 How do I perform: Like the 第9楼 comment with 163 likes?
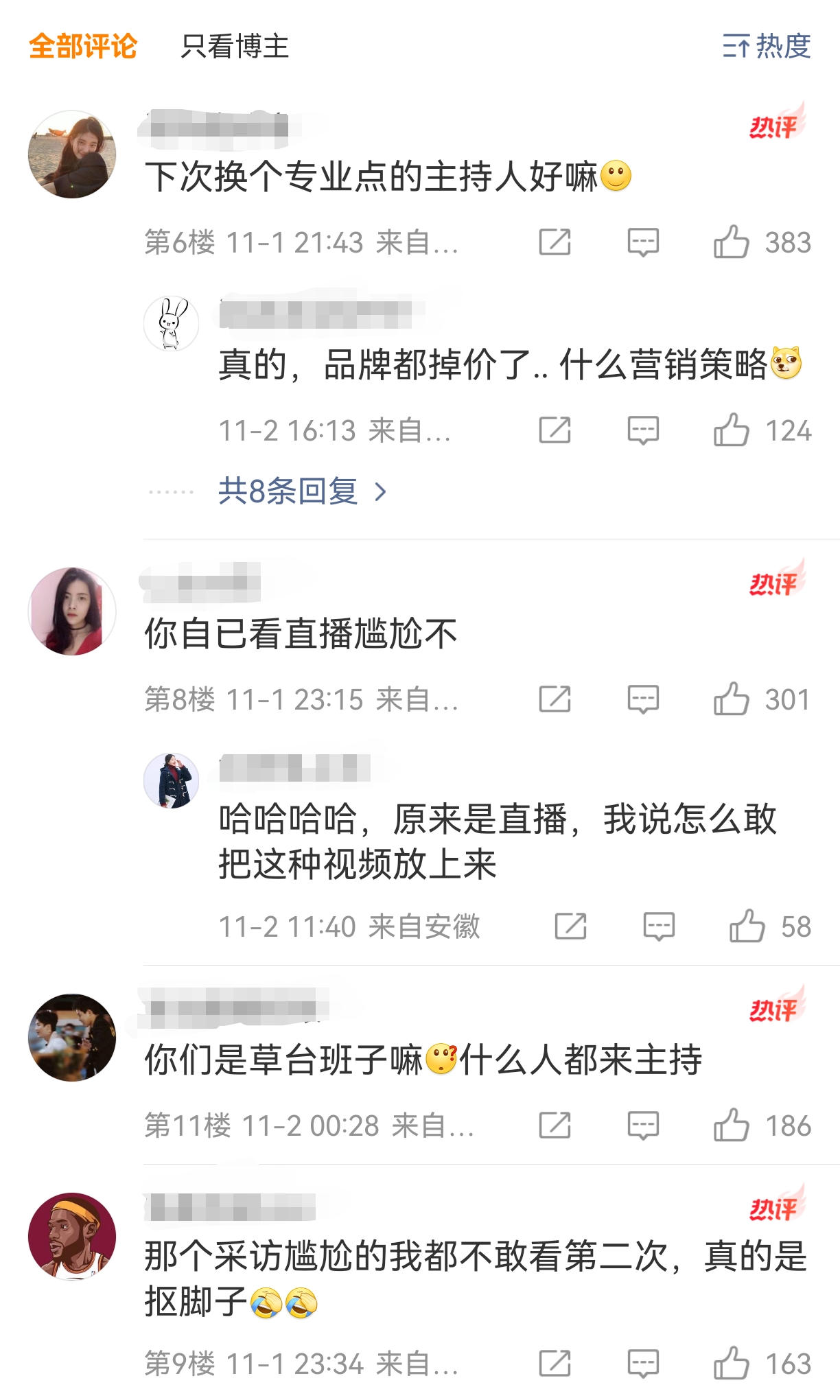click(732, 1363)
